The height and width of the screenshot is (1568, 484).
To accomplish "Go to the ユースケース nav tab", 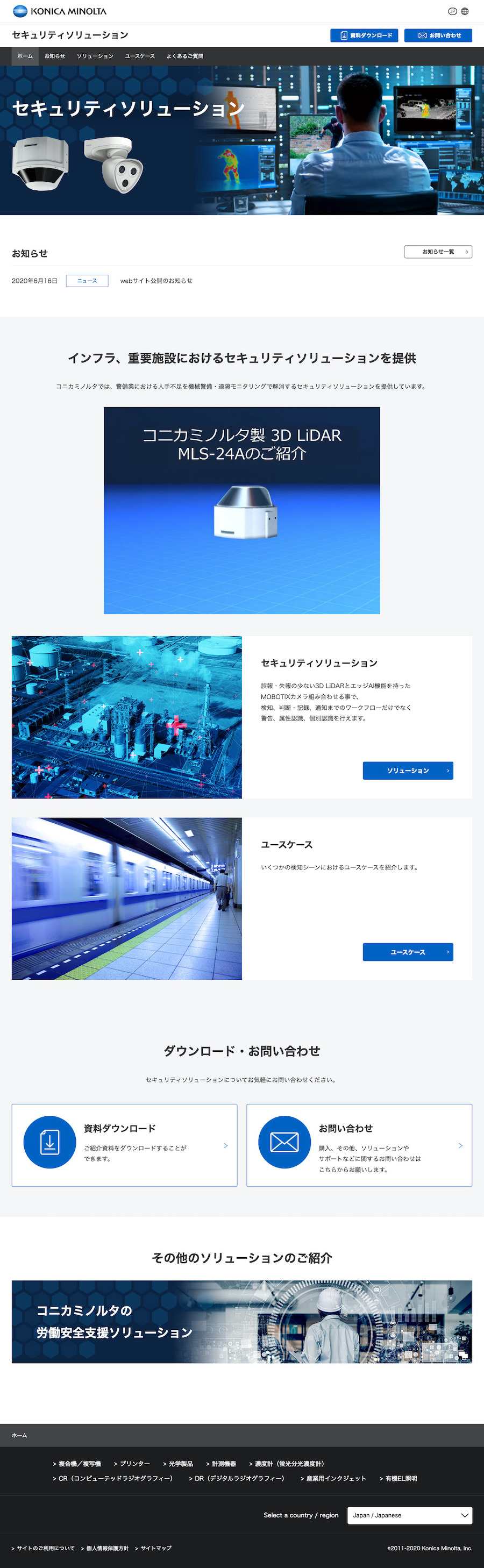I will [140, 56].
